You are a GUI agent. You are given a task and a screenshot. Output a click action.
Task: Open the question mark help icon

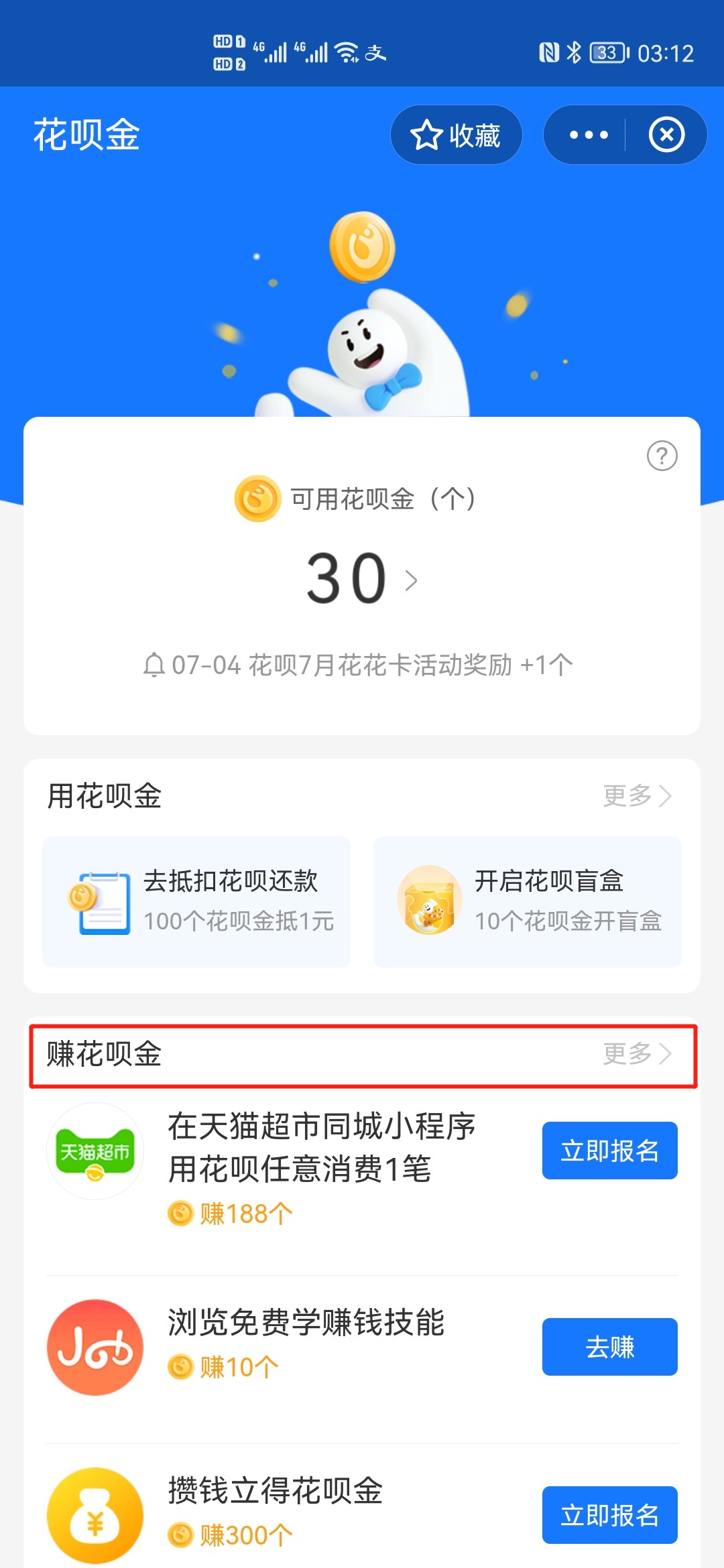pos(662,456)
